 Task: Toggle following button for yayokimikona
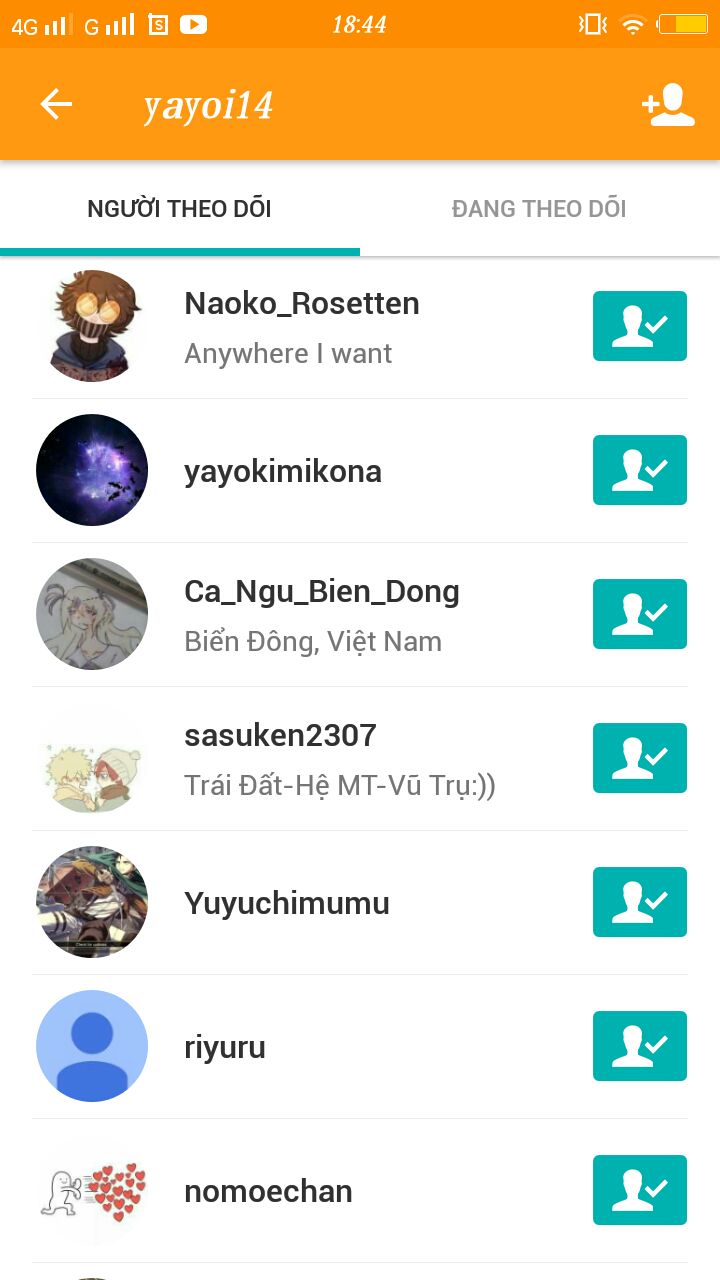(639, 470)
